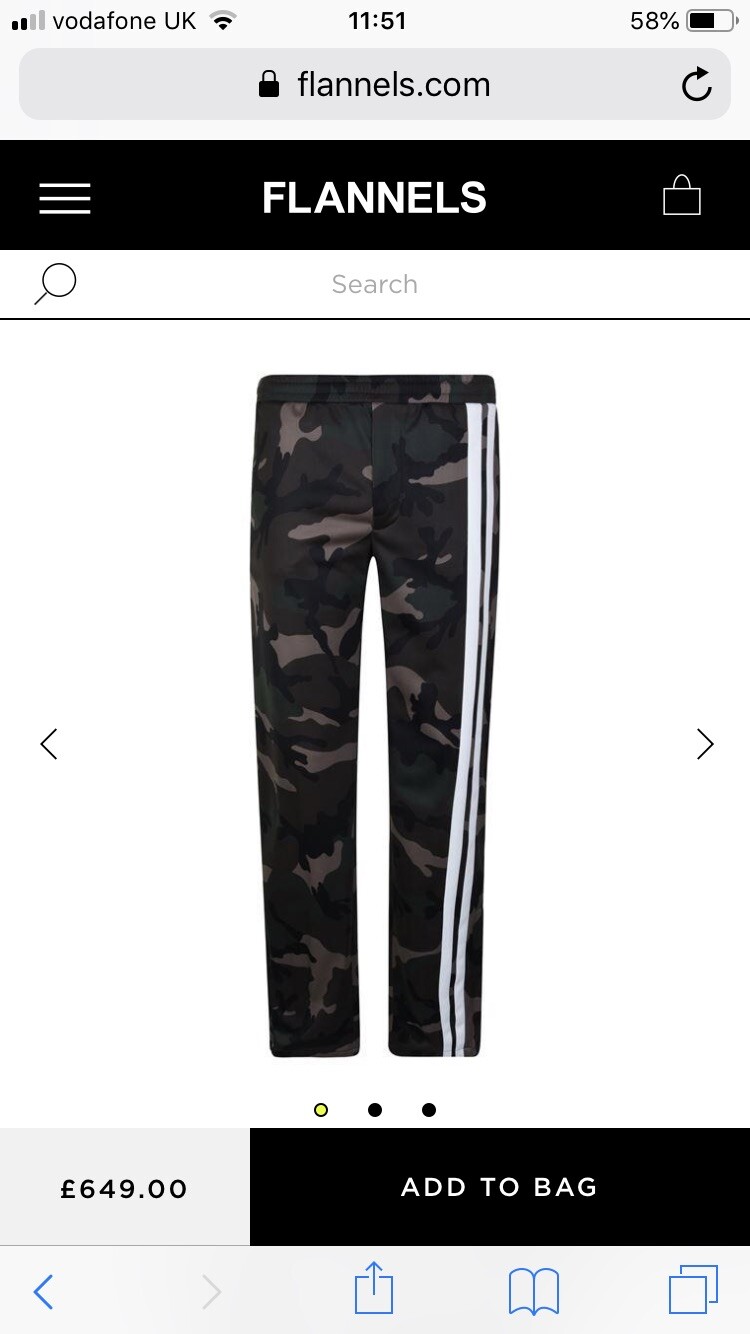750x1334 pixels.
Task: Tap the magnifying glass search icon
Action: tap(55, 284)
